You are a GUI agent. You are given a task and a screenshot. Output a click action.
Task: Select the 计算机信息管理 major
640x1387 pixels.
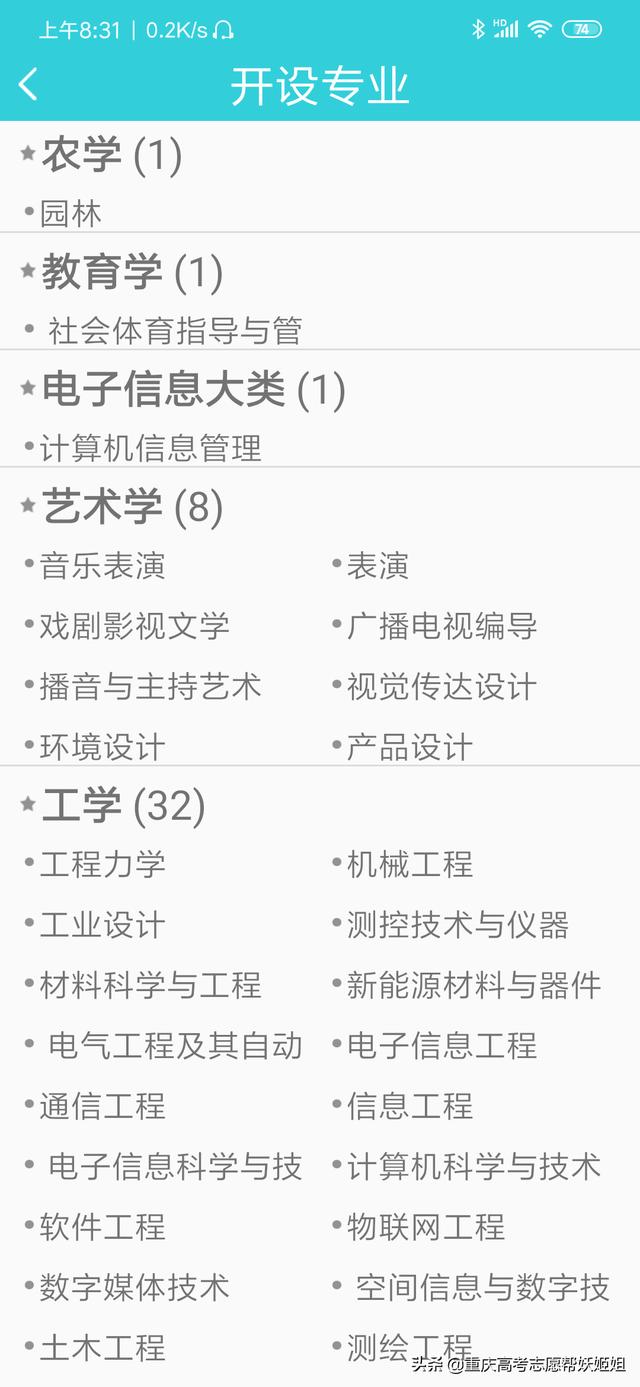click(x=150, y=448)
